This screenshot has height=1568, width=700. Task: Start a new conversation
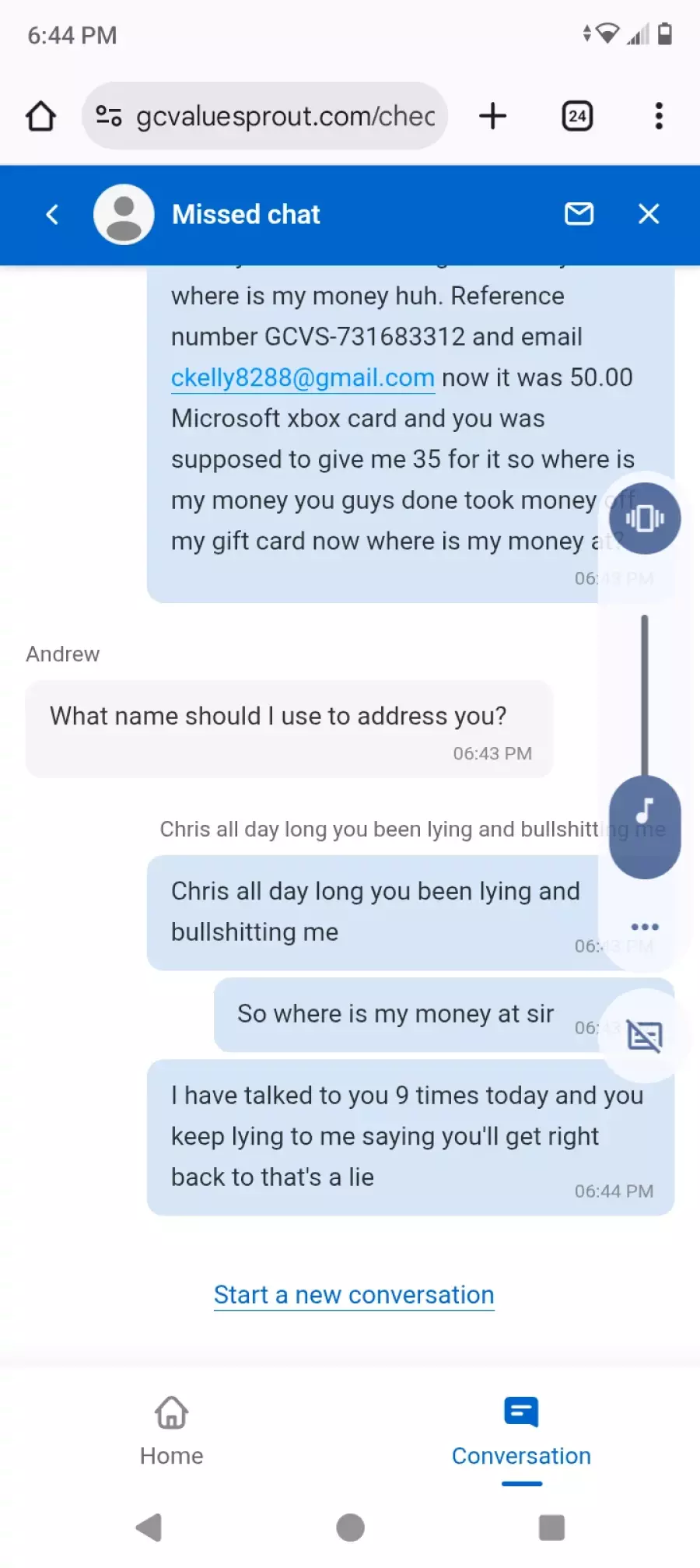click(x=354, y=1294)
